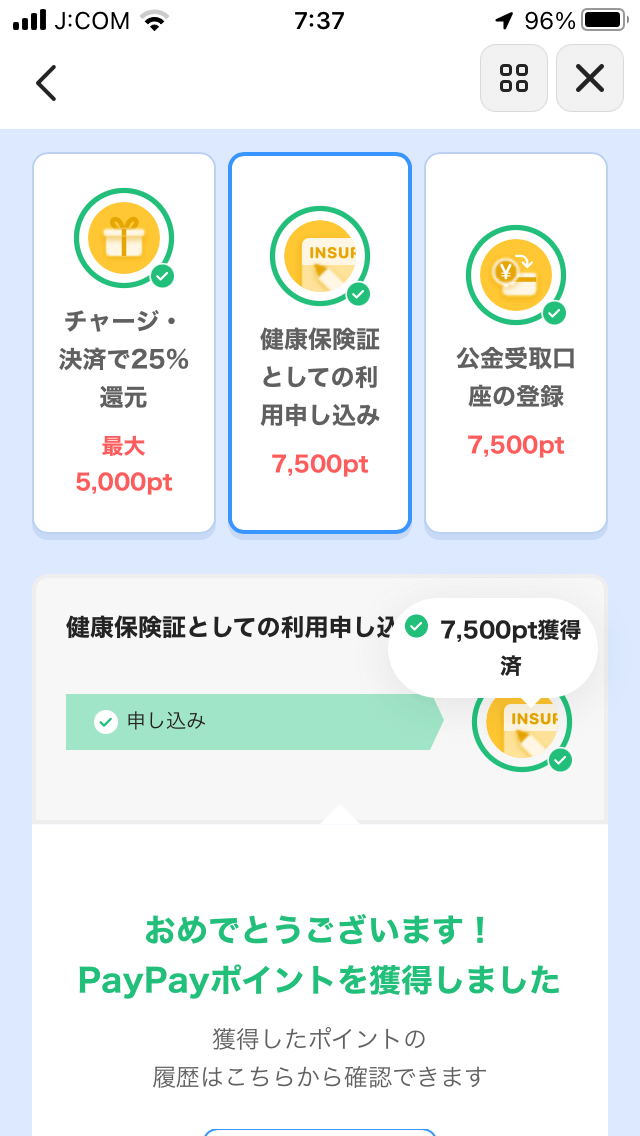Select the 健康保険証としての利用申し込み card
This screenshot has width=640, height=1136.
pyautogui.click(x=320, y=343)
